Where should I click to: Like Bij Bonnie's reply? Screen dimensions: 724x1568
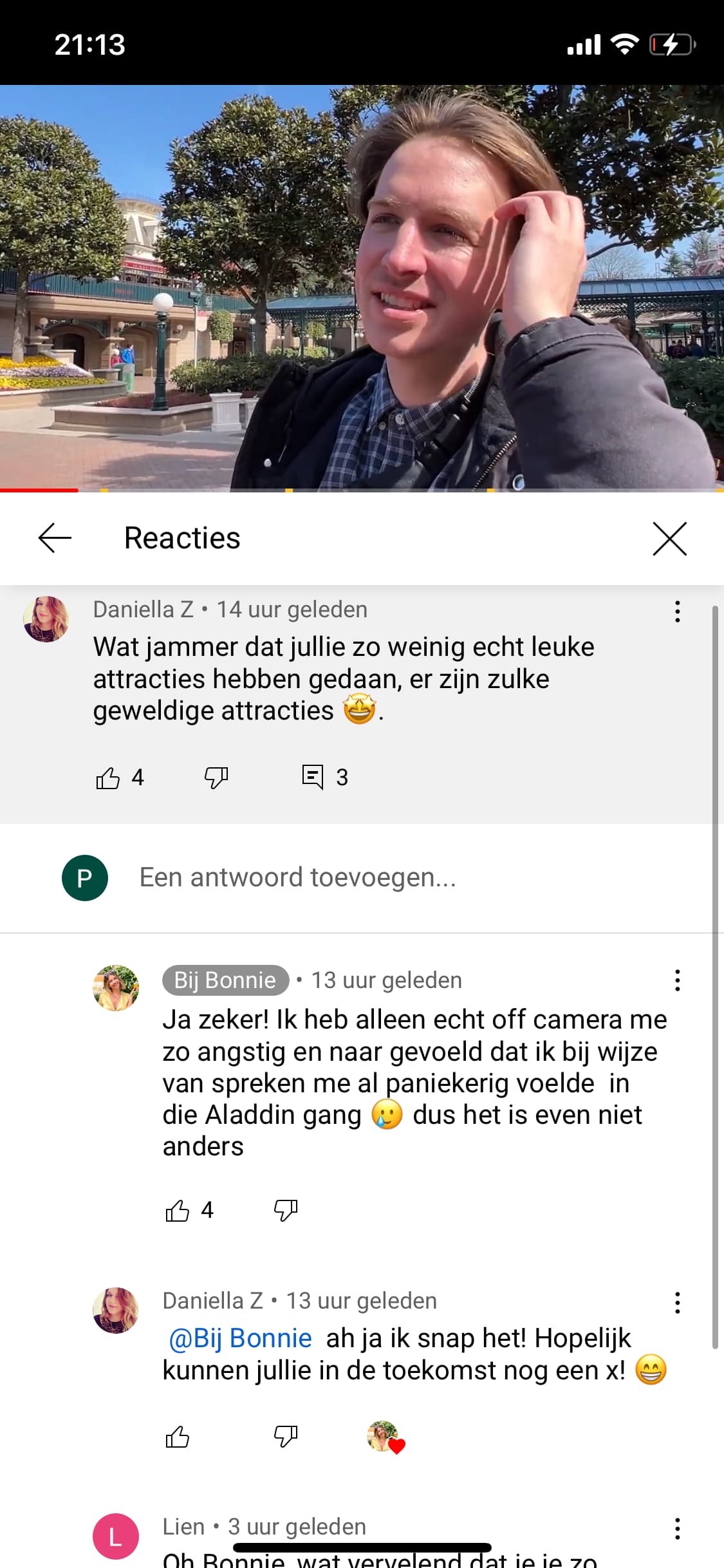pos(178,1210)
